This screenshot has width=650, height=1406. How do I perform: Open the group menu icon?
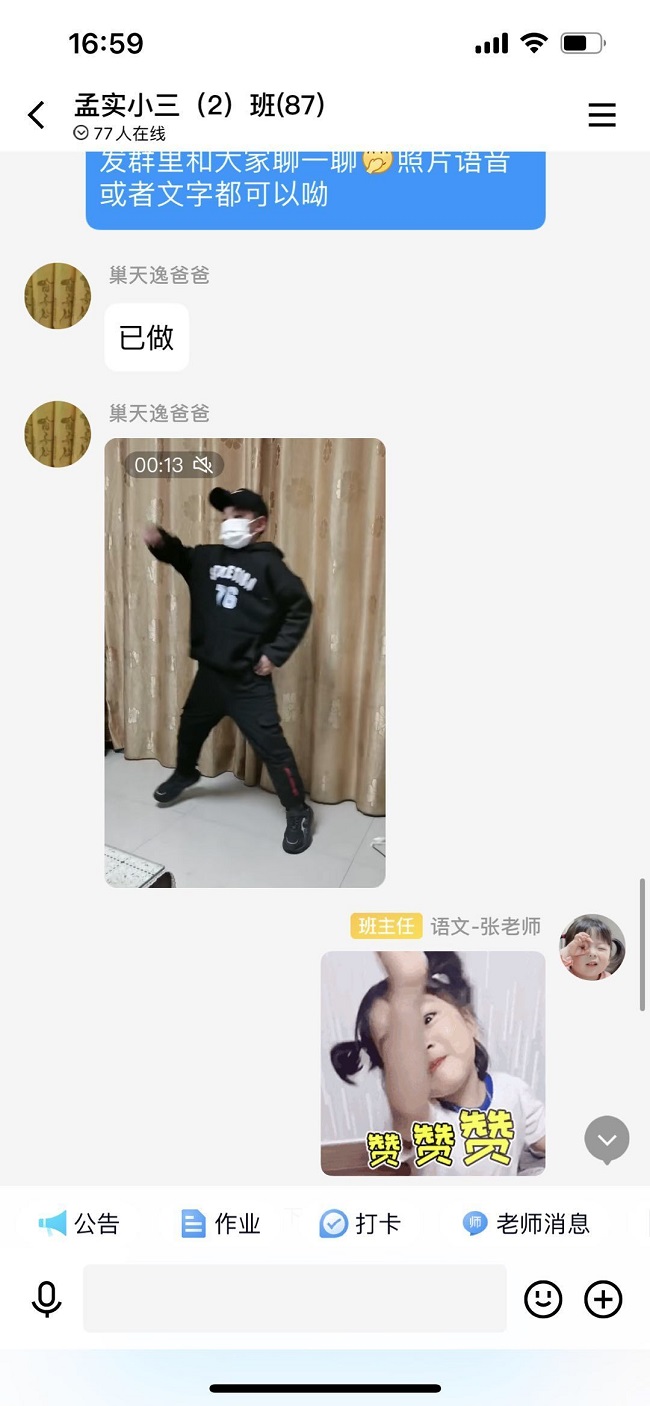tap(601, 116)
